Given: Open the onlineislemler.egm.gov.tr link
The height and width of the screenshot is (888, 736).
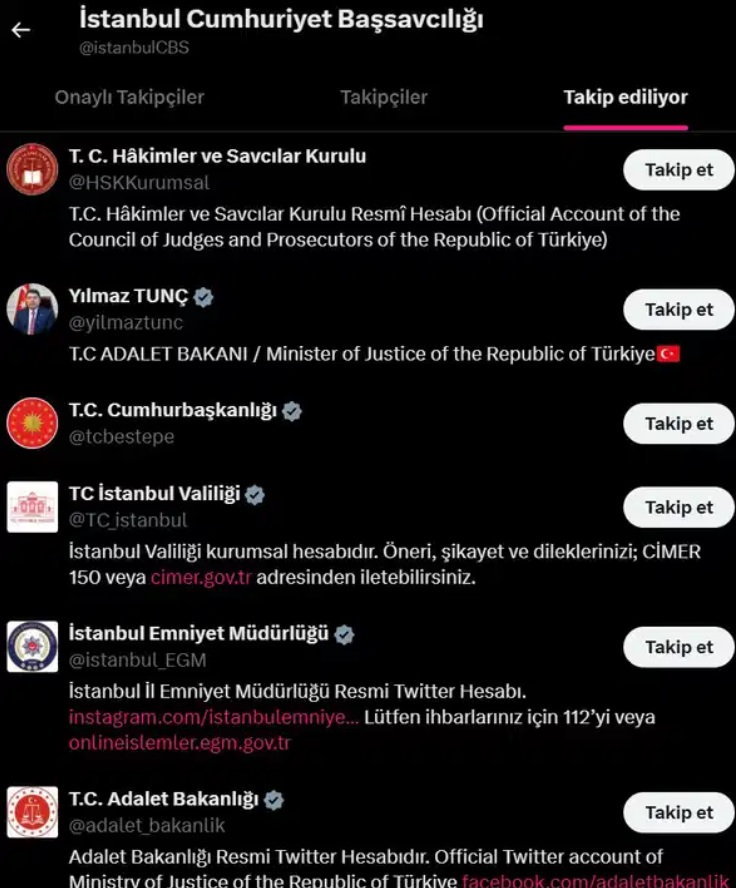Looking at the screenshot, I should (179, 743).
